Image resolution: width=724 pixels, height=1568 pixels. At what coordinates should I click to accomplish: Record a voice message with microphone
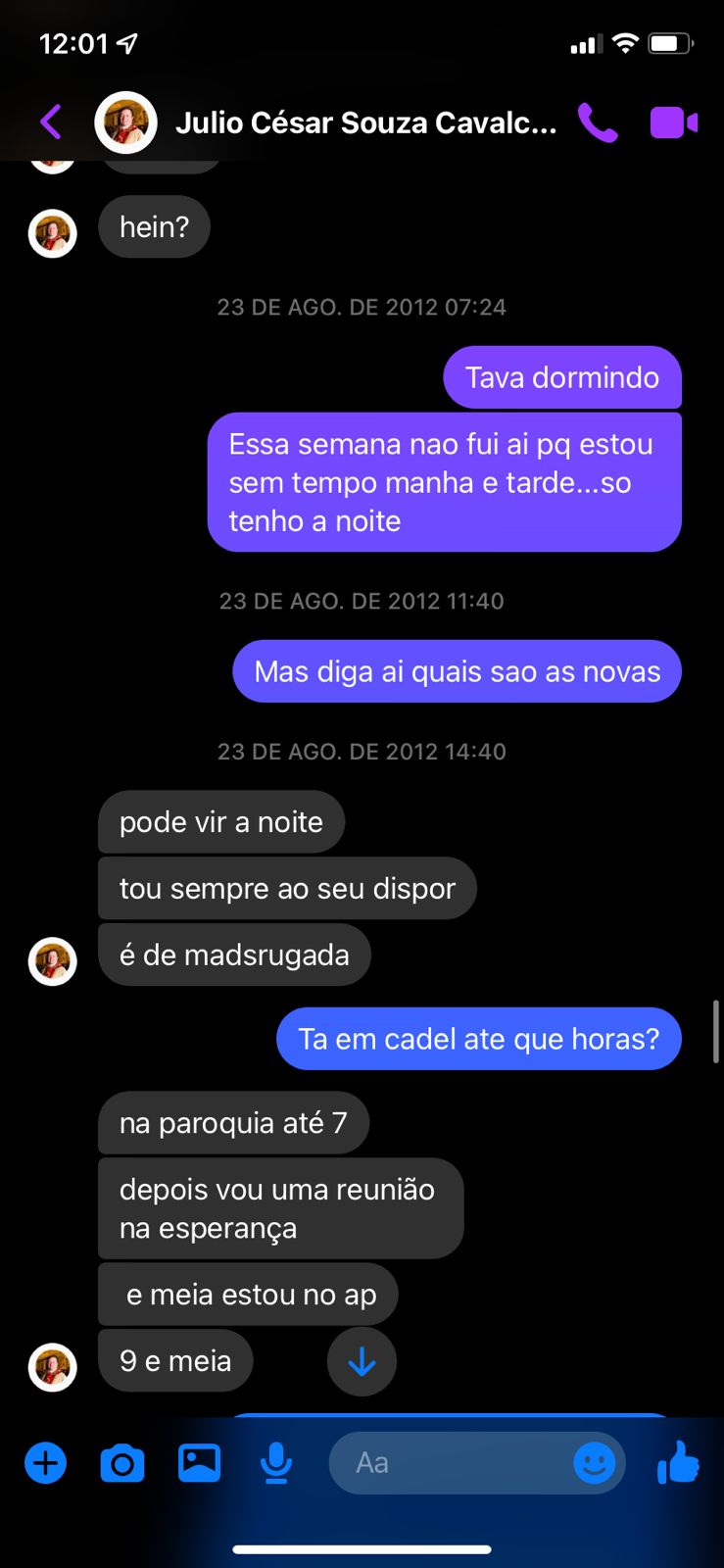[276, 1463]
